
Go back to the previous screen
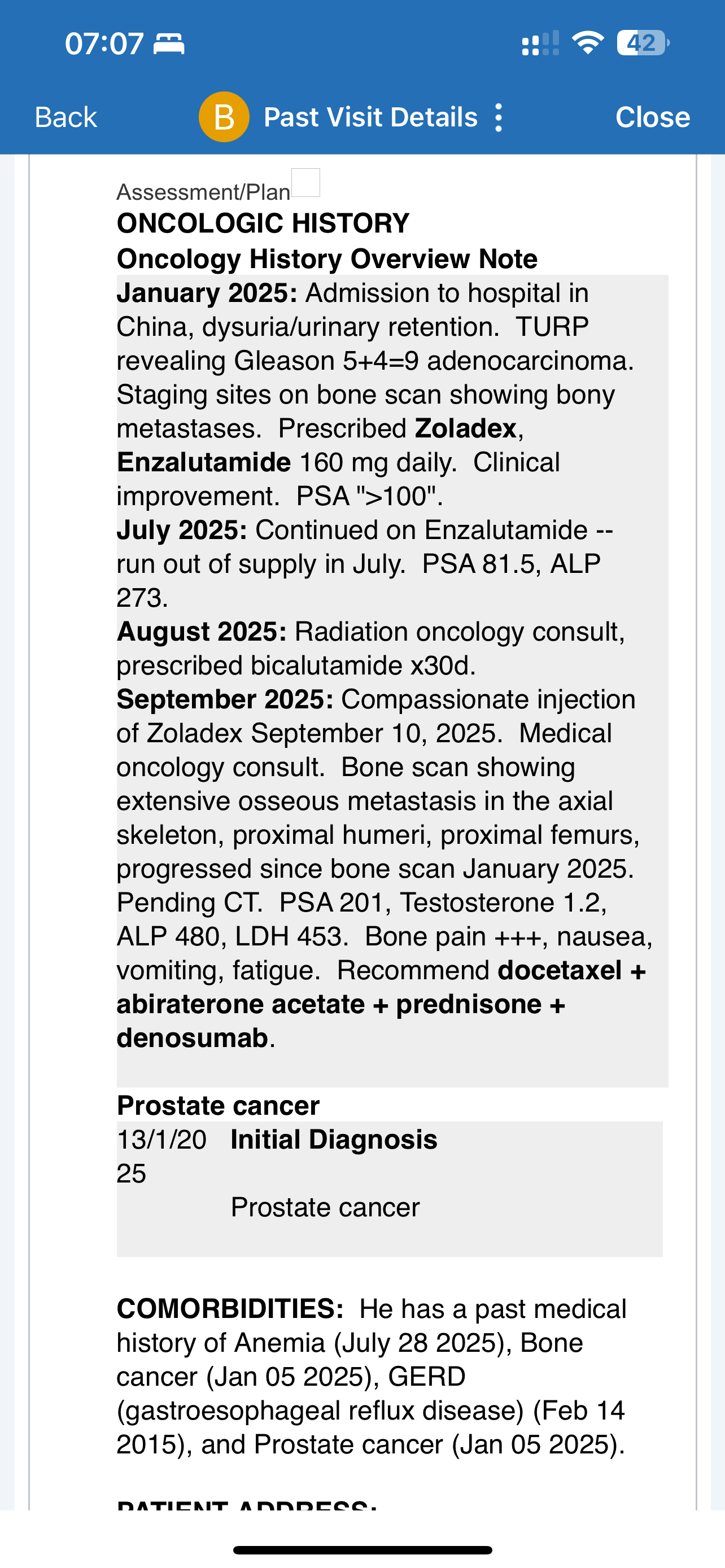coord(65,117)
